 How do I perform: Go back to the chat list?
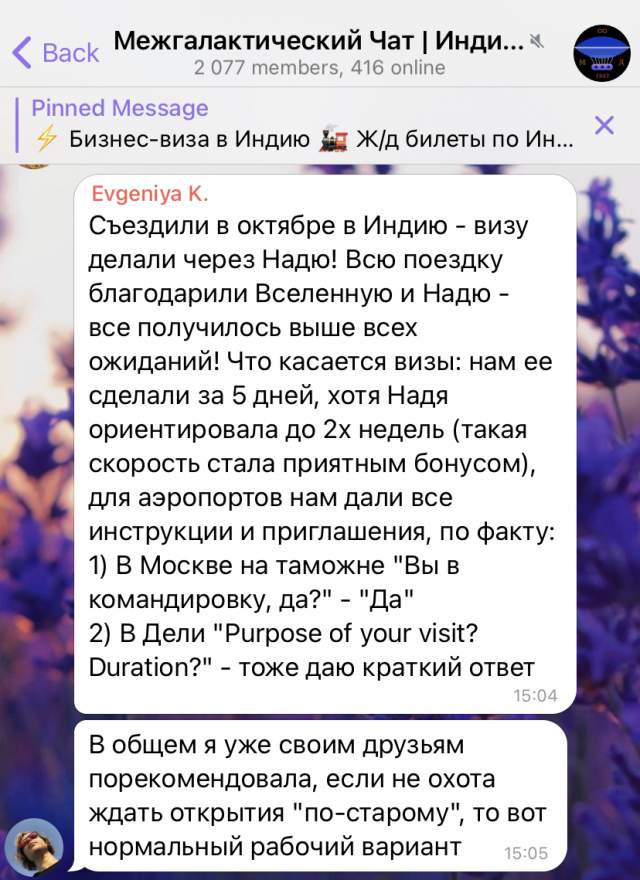coord(55,52)
